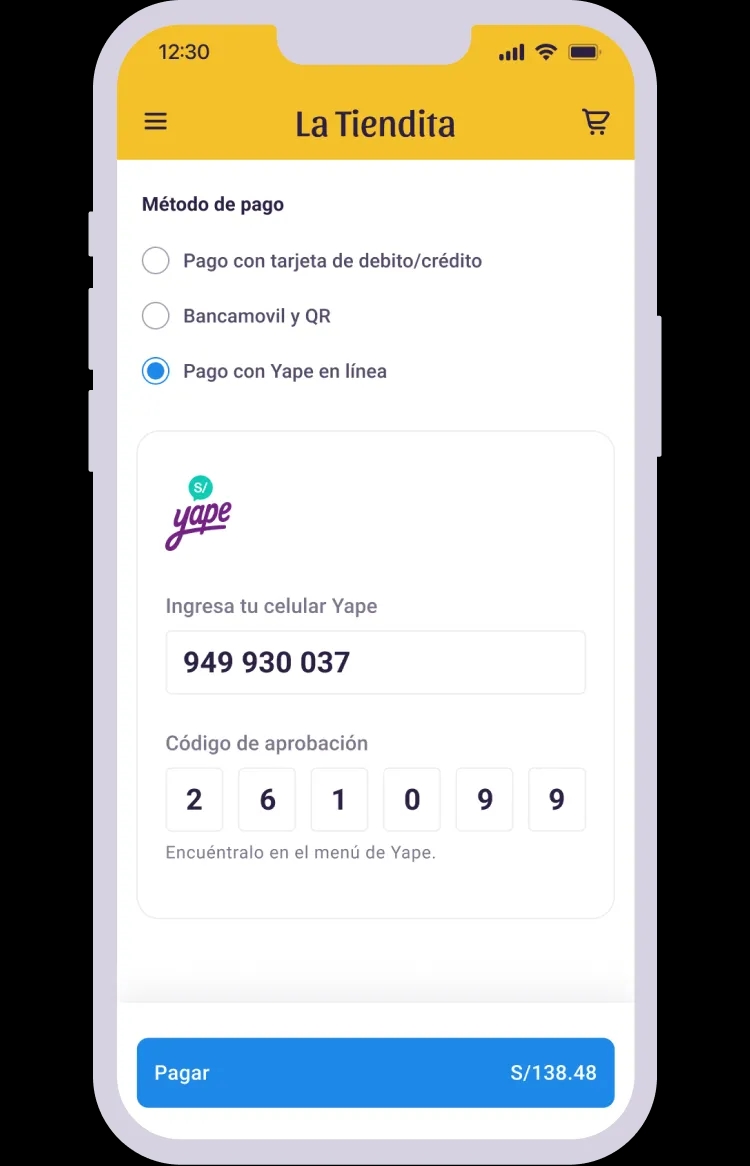Viewport: 750px width, 1166px height.
Task: Tap the third approval code box with 1
Action: 339,799
